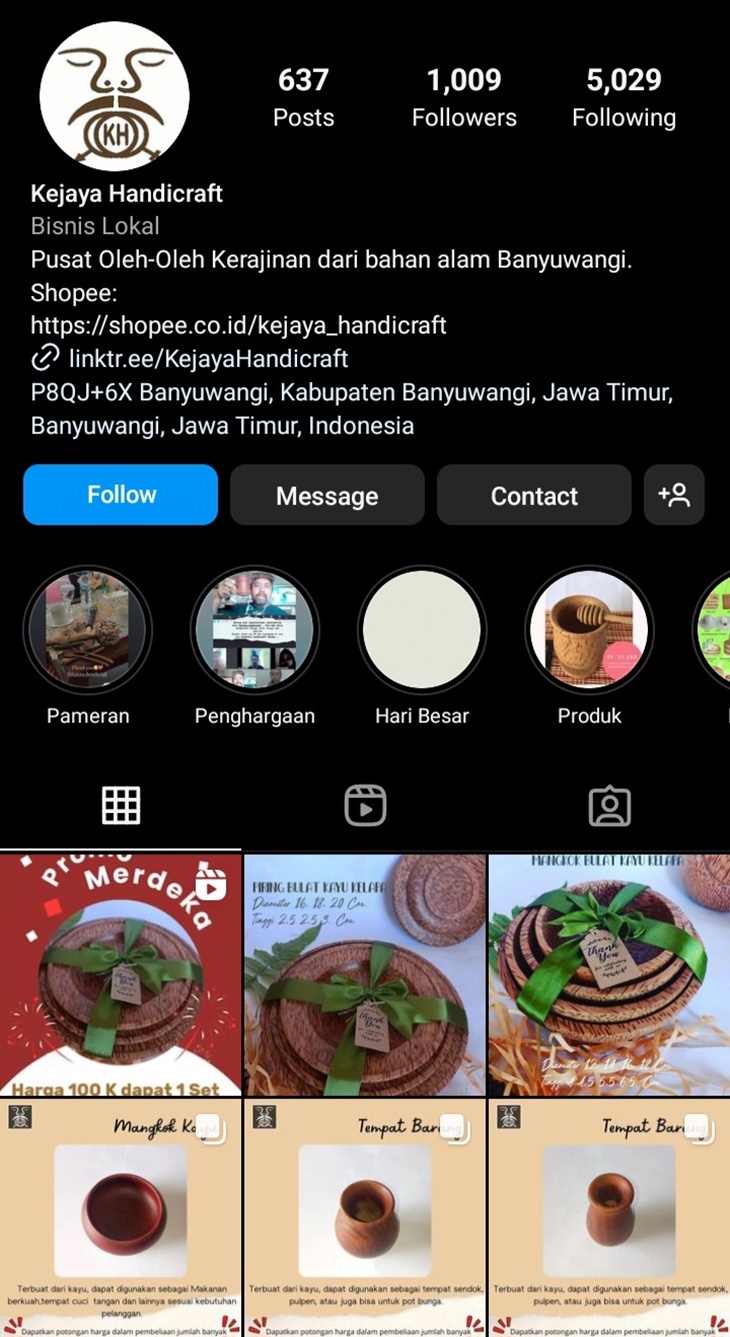View the 1,009 followers list
Screen dimensions: 730x1337
[x=464, y=97]
